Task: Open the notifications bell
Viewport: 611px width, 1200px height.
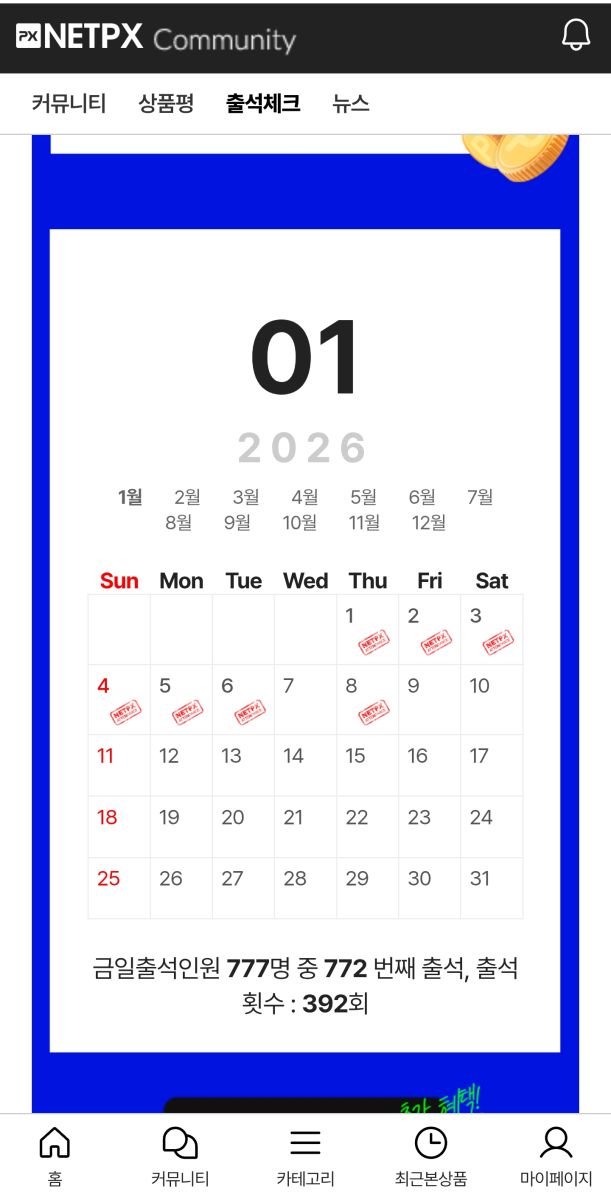Action: 576,36
